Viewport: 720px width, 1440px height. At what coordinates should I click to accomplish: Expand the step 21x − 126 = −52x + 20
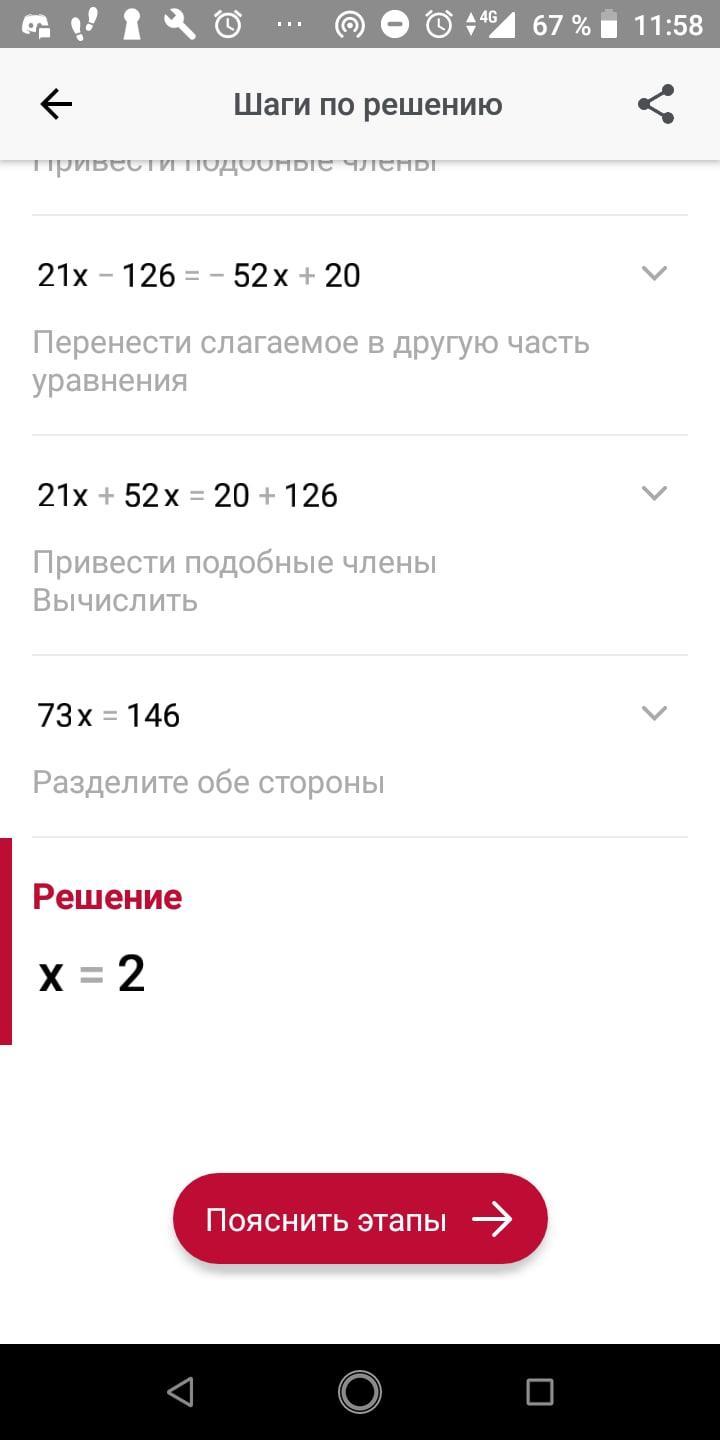654,273
